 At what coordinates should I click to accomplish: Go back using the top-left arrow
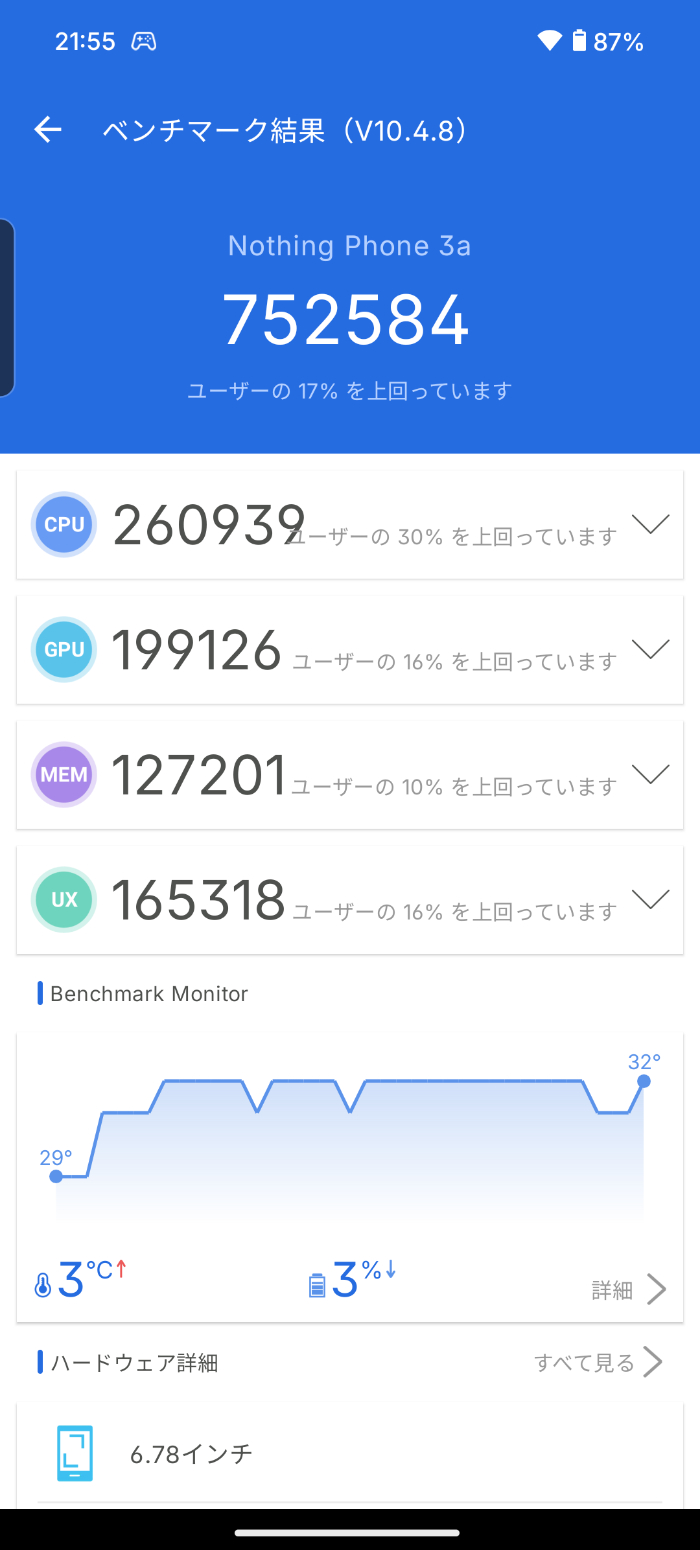coord(48,130)
